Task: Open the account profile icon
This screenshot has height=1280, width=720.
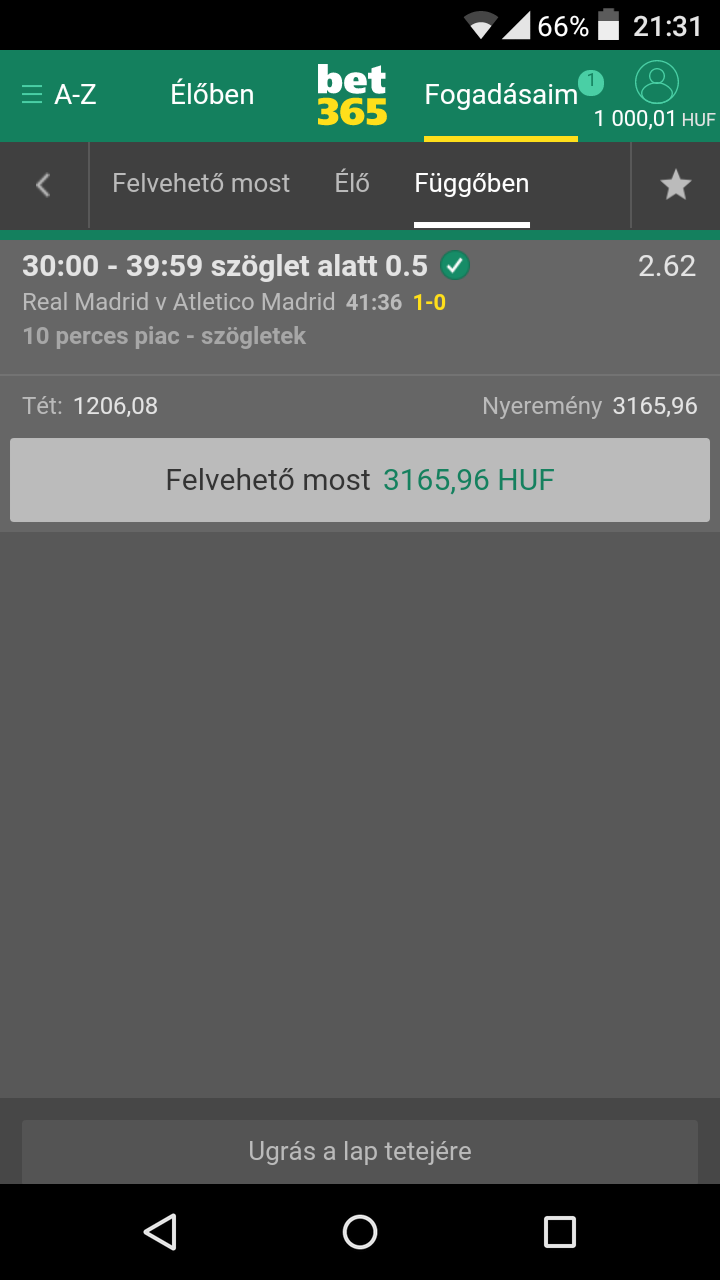Action: [656, 84]
